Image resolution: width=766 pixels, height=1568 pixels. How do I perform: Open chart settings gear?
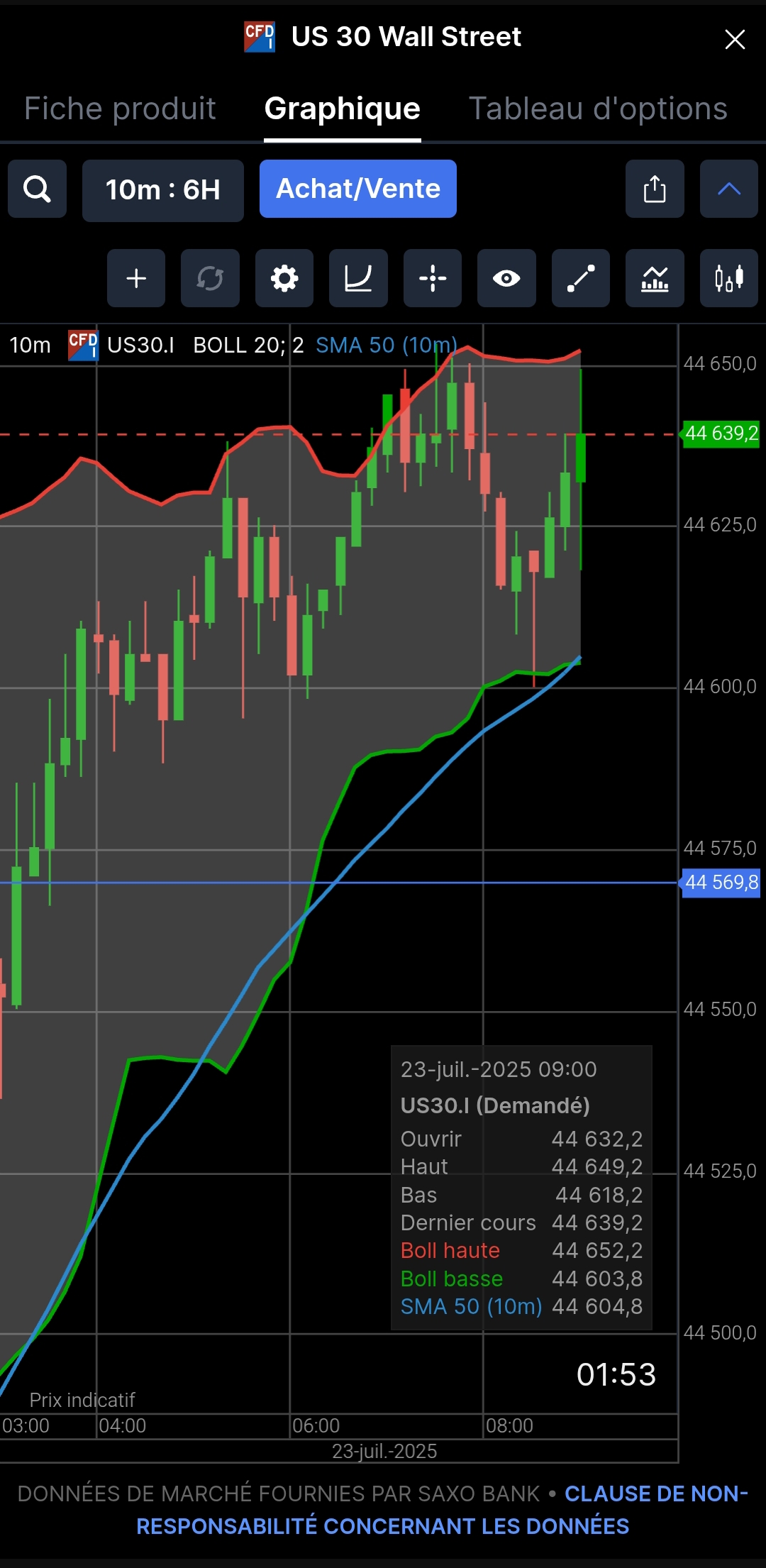(284, 278)
